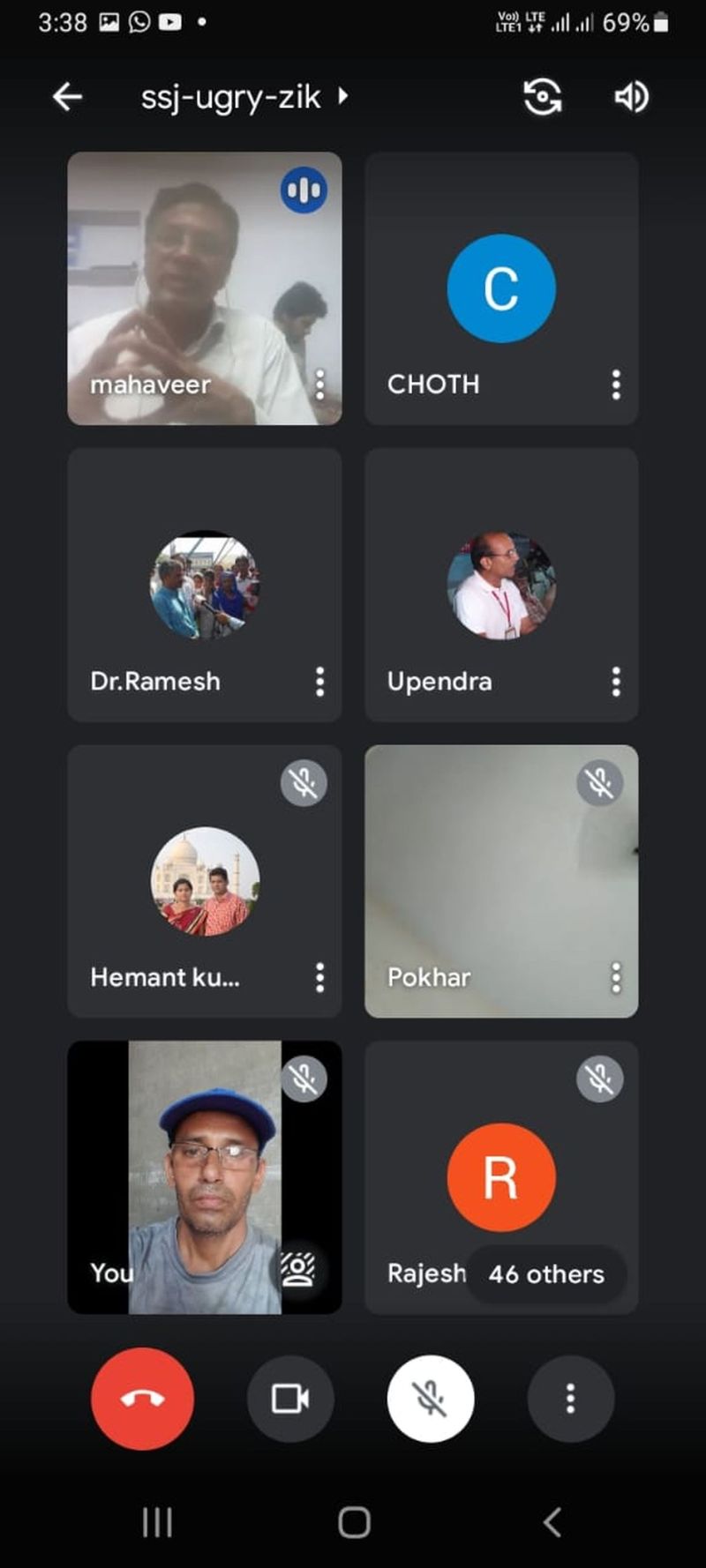Screen dimensions: 706x1568
Task: Open options for CHOTH's tile
Action: [616, 385]
